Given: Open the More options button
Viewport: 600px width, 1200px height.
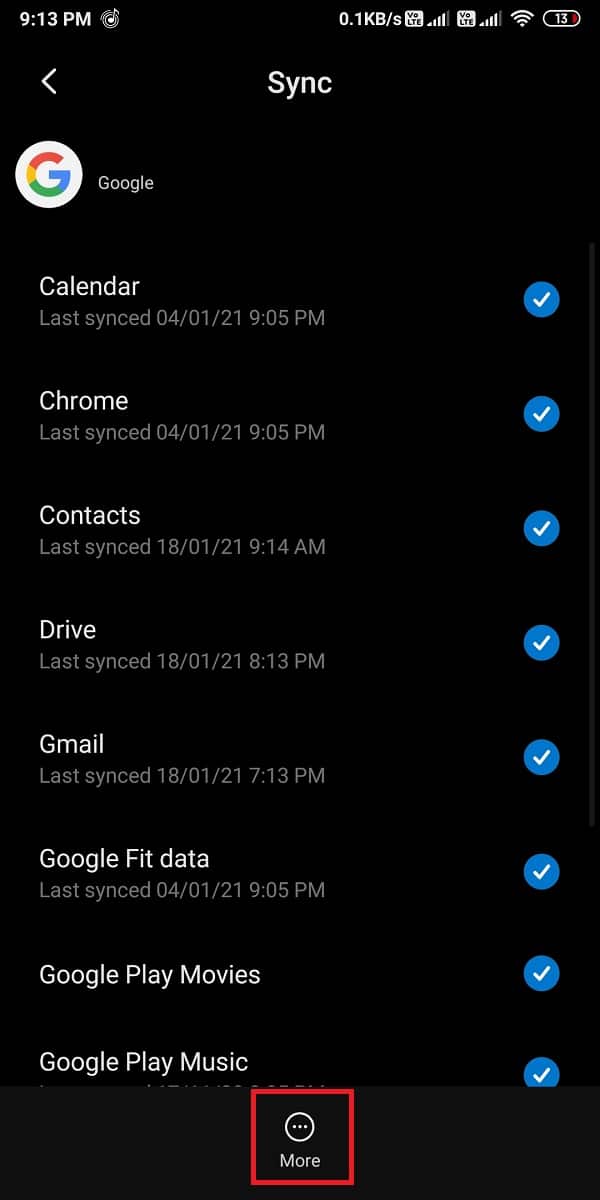Looking at the screenshot, I should coord(300,1138).
